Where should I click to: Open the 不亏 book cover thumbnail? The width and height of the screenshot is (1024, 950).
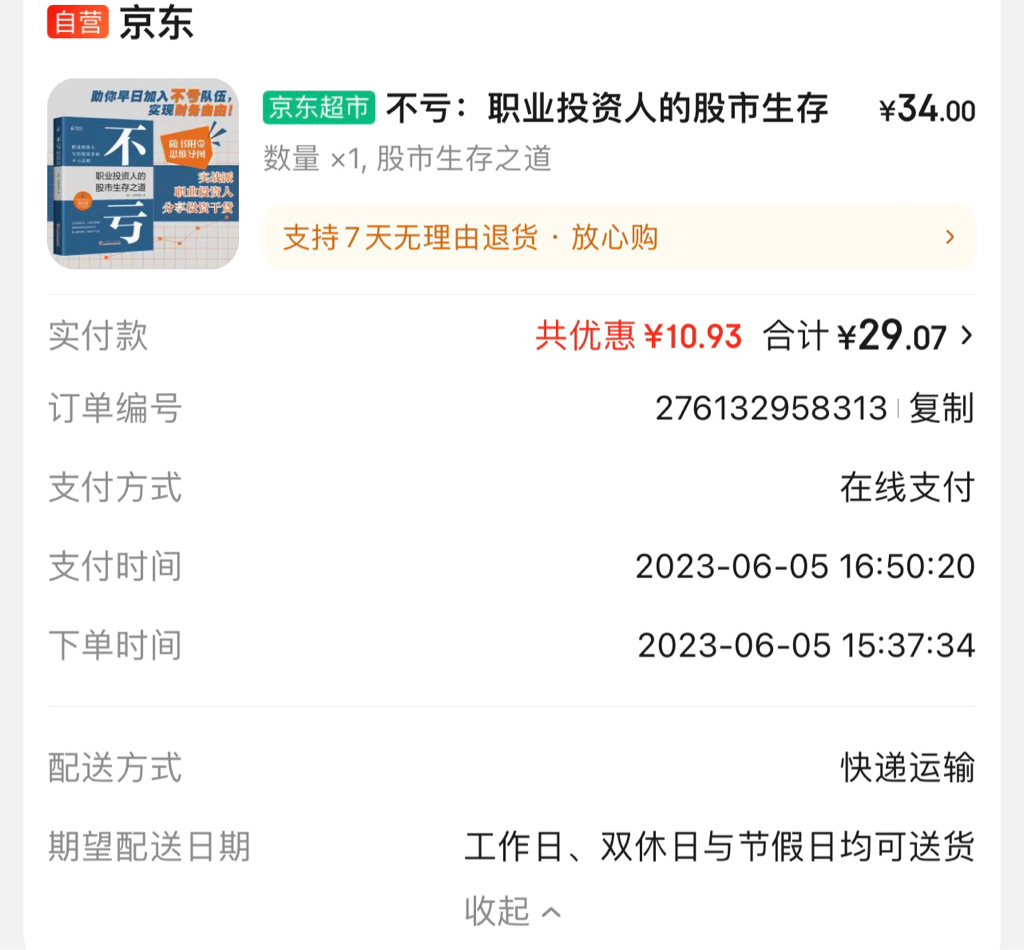click(143, 174)
